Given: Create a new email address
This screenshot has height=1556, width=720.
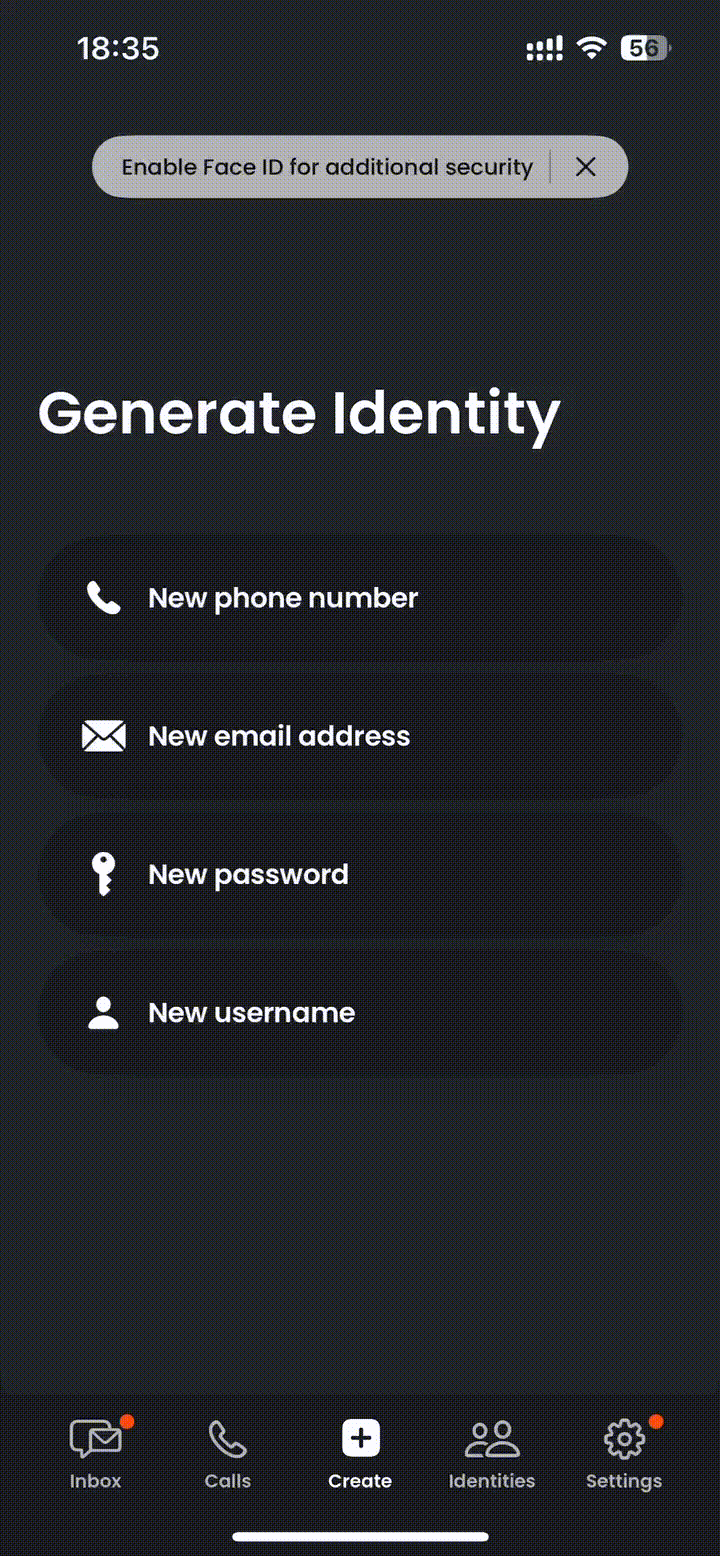Looking at the screenshot, I should (360, 736).
